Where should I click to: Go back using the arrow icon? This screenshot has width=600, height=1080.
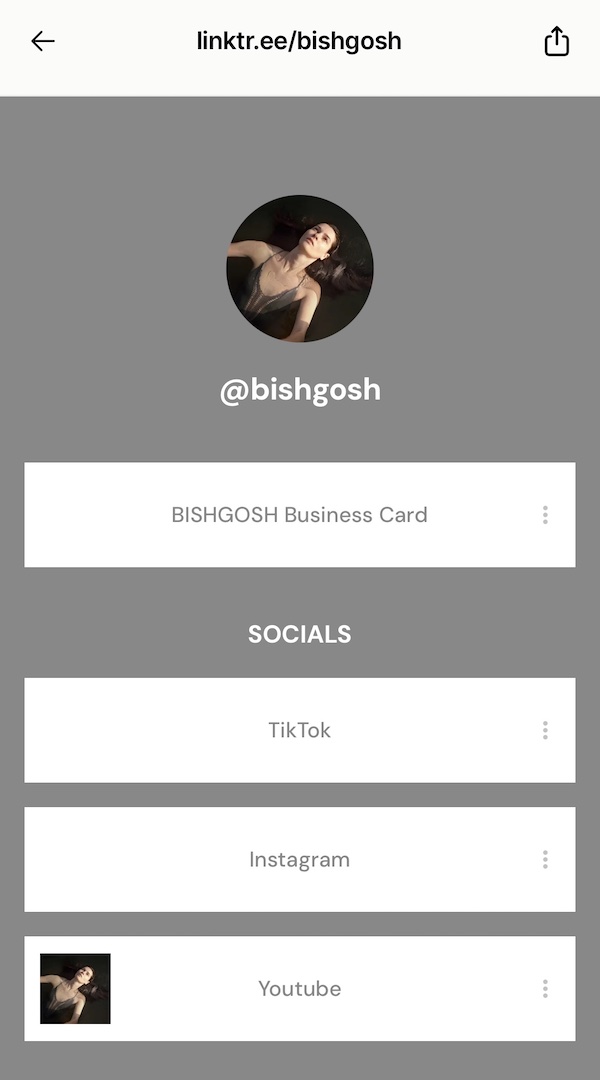43,41
